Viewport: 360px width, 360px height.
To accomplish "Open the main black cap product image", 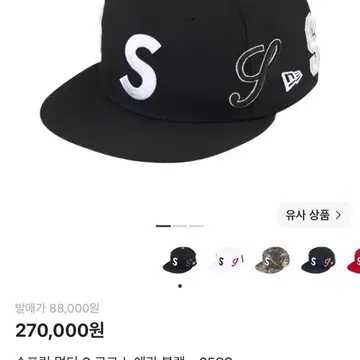I will pos(180,81).
